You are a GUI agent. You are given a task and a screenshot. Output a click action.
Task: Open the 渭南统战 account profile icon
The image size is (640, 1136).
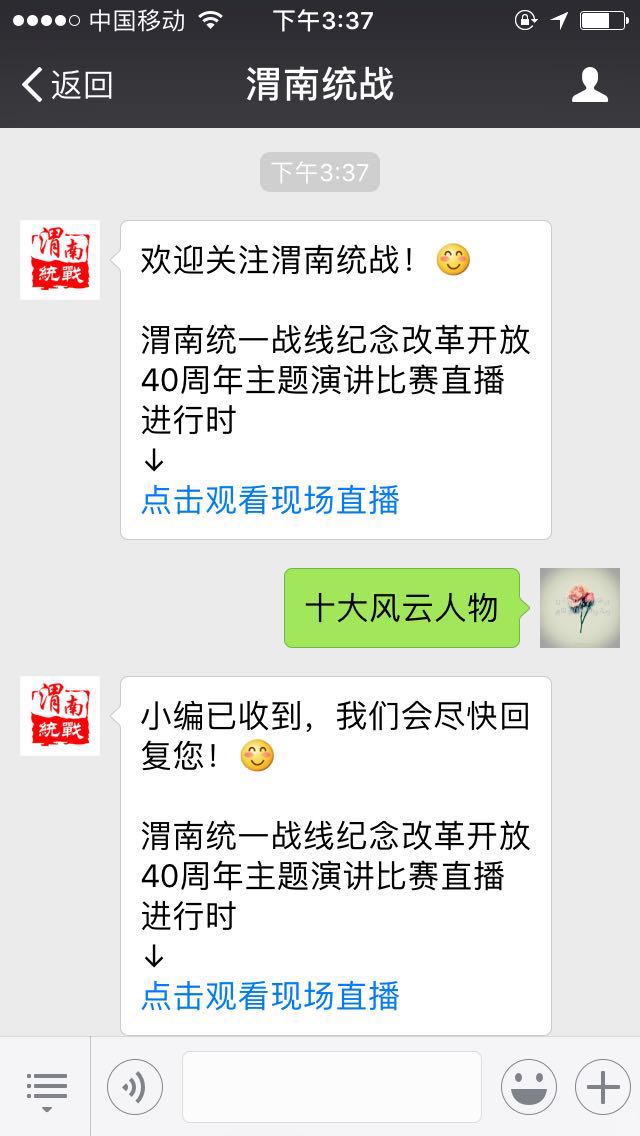(x=590, y=85)
